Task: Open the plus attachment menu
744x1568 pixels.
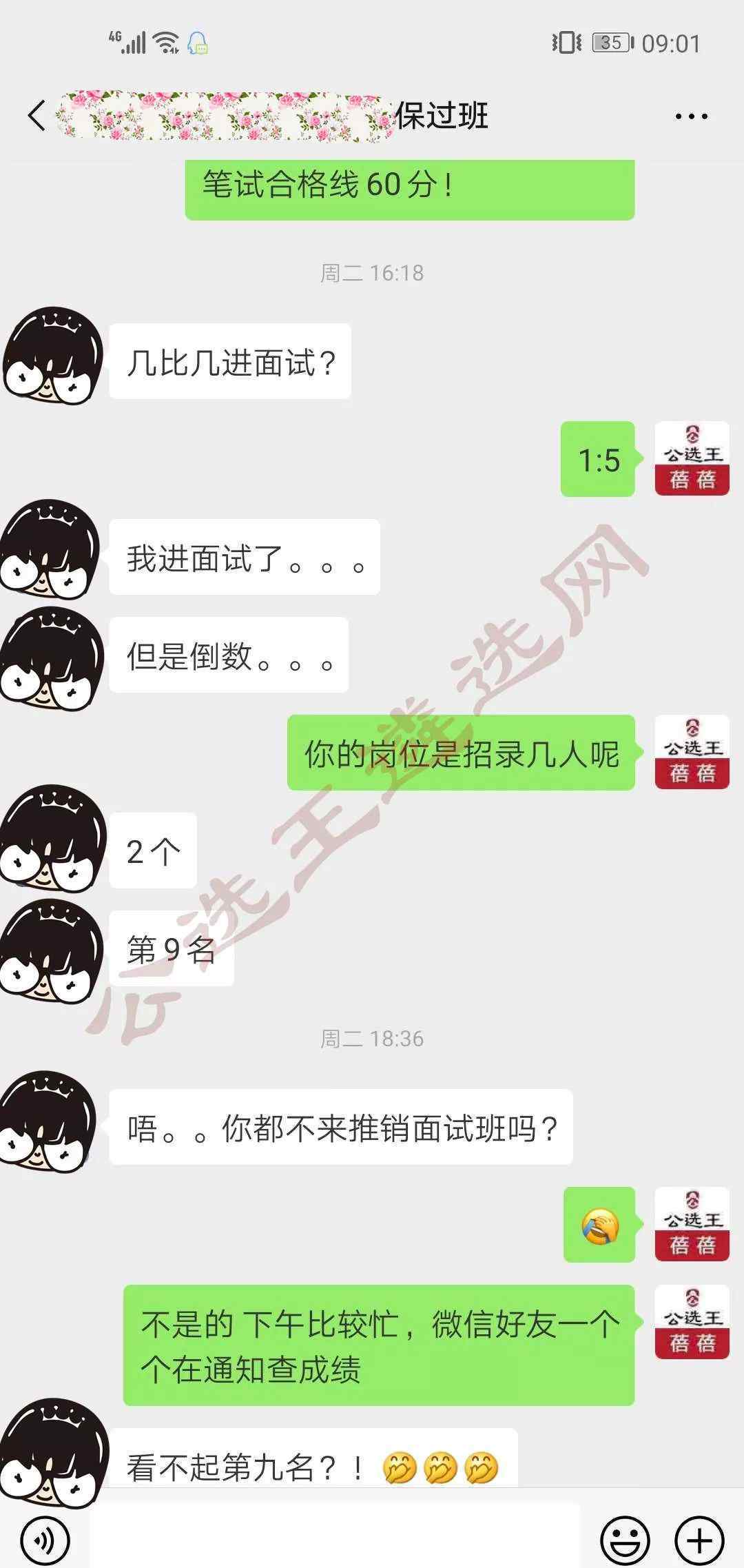Action: (700, 1539)
